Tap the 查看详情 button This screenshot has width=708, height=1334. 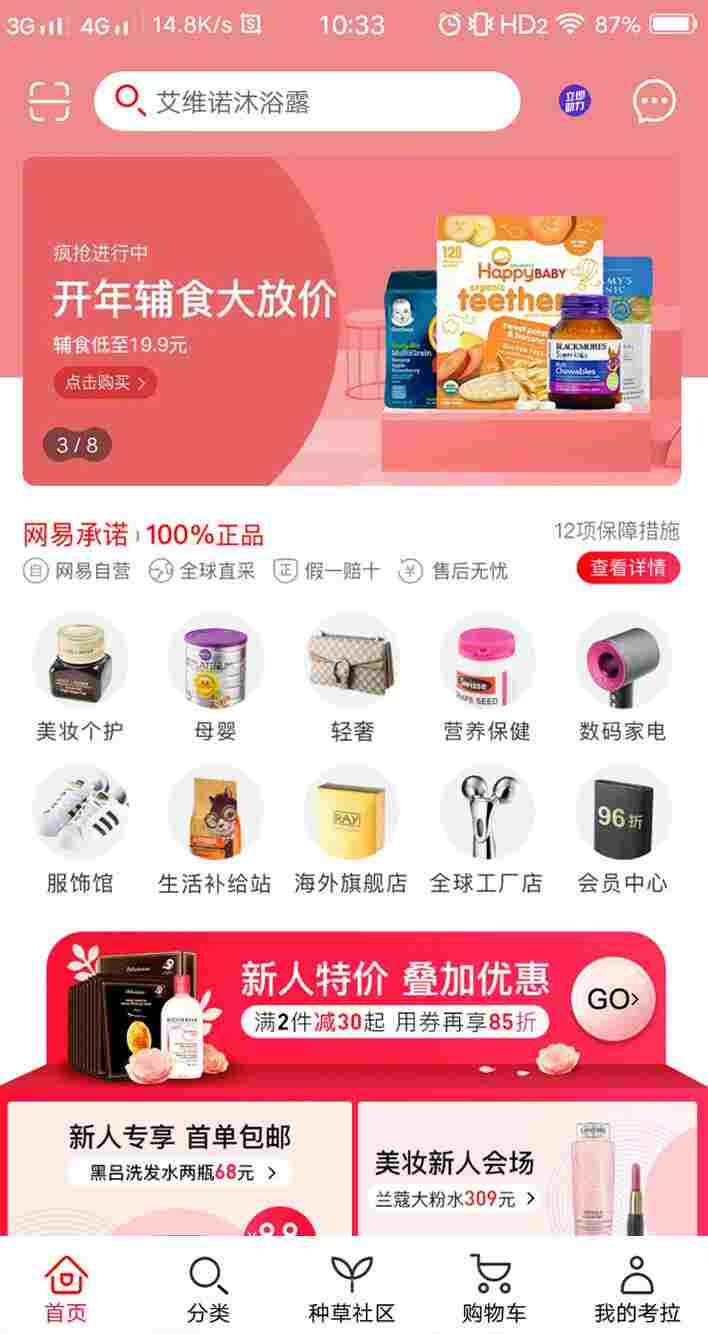pos(628,568)
